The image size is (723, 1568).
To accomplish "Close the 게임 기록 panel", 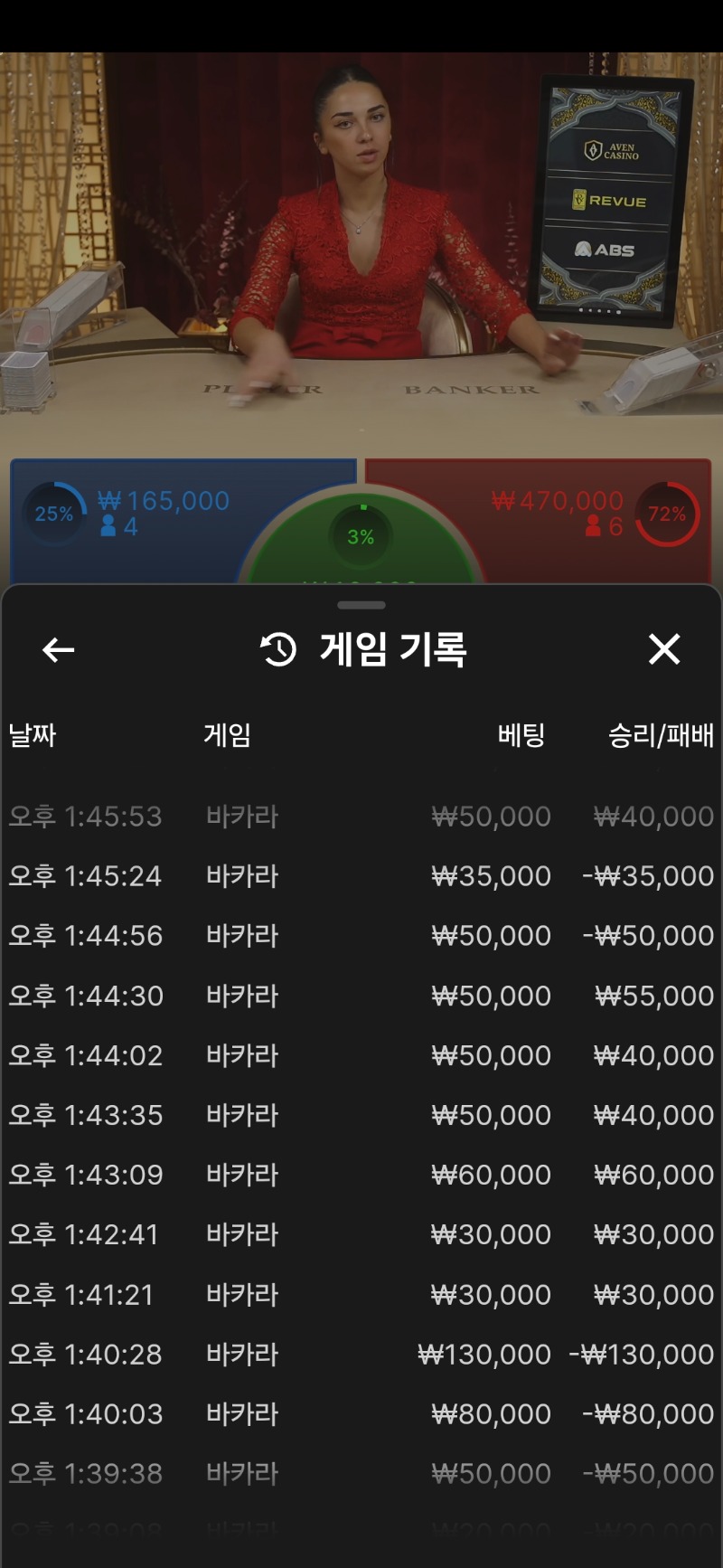I will [x=663, y=649].
